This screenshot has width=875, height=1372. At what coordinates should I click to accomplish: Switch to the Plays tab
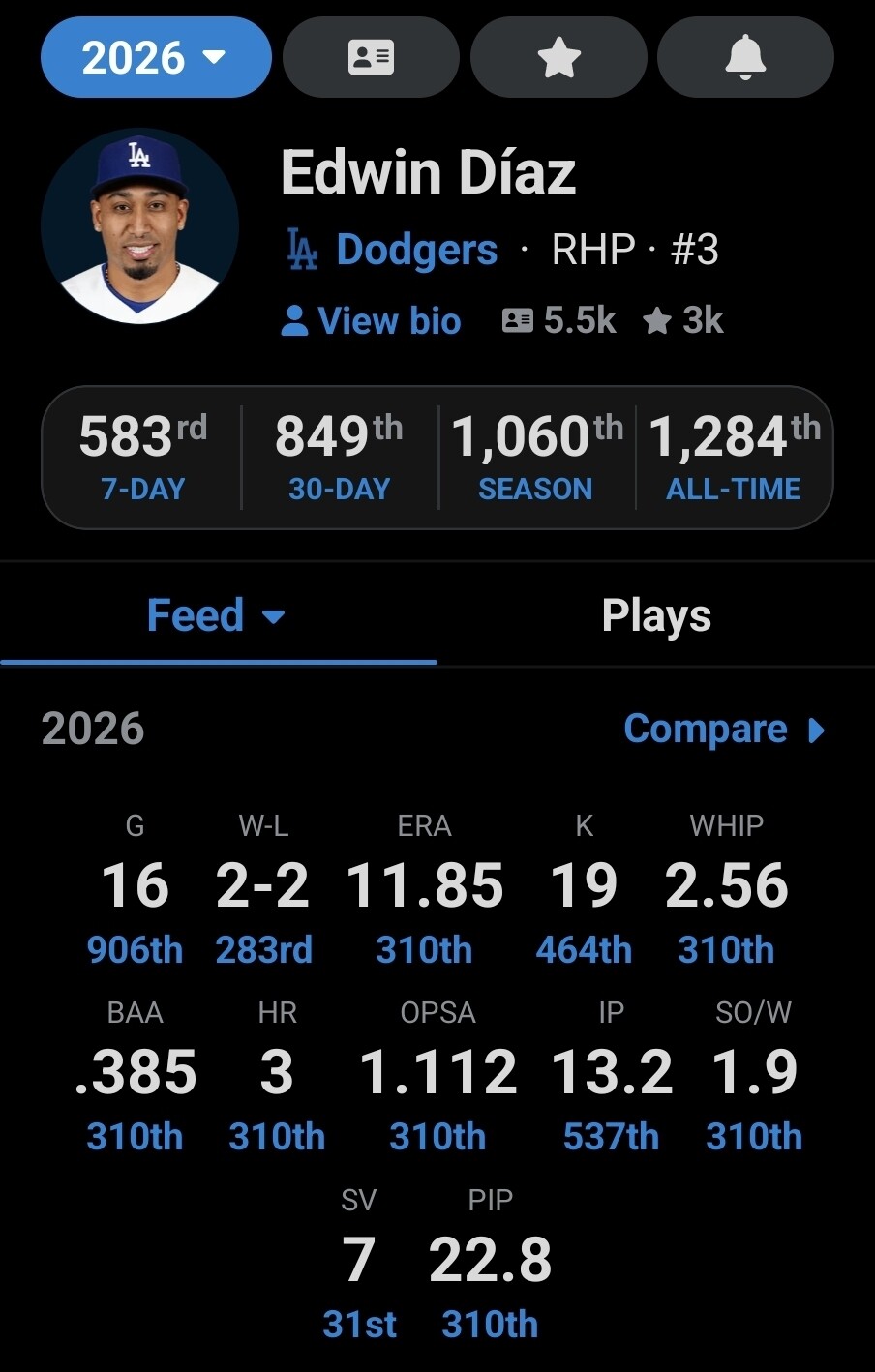(656, 615)
